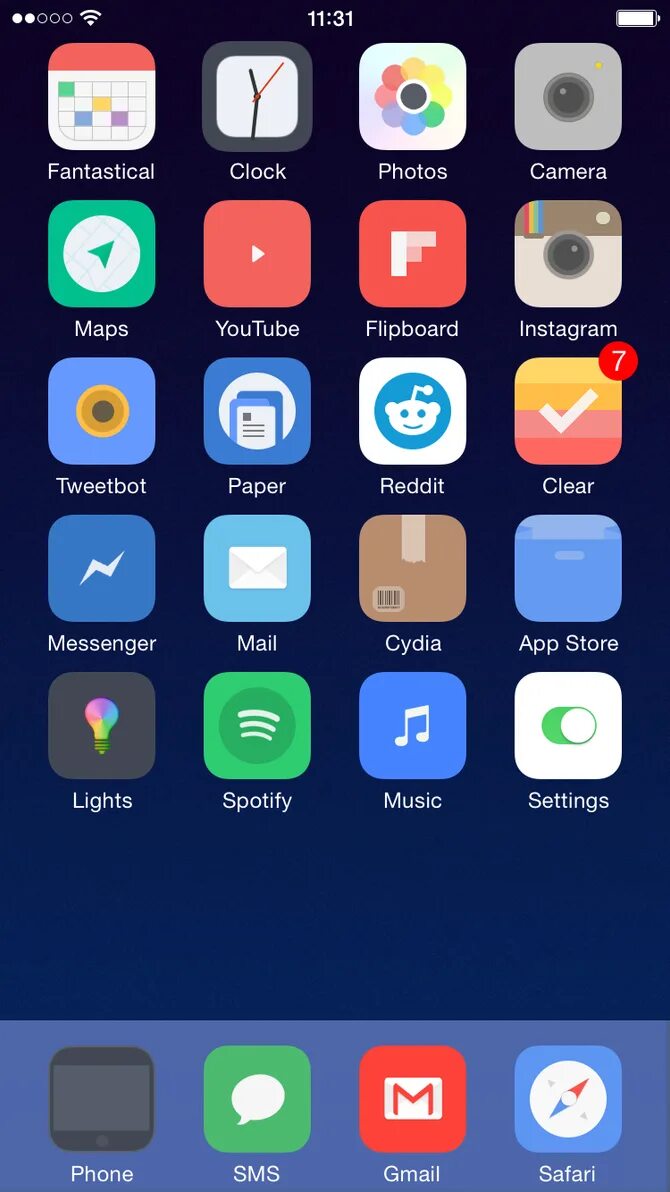Open the Mail app
The width and height of the screenshot is (670, 1192).
click(x=257, y=568)
